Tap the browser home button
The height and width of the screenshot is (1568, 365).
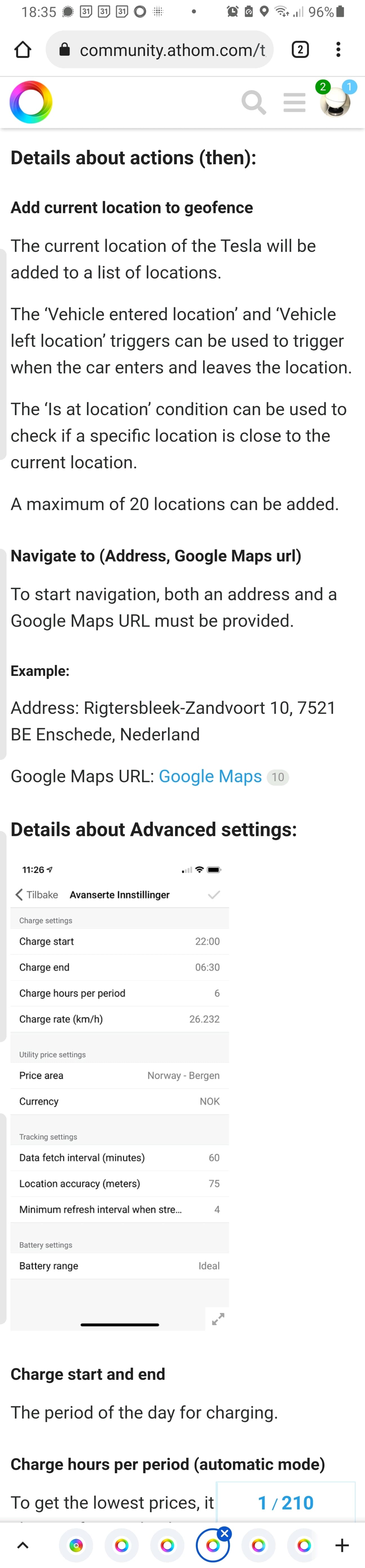click(x=23, y=49)
